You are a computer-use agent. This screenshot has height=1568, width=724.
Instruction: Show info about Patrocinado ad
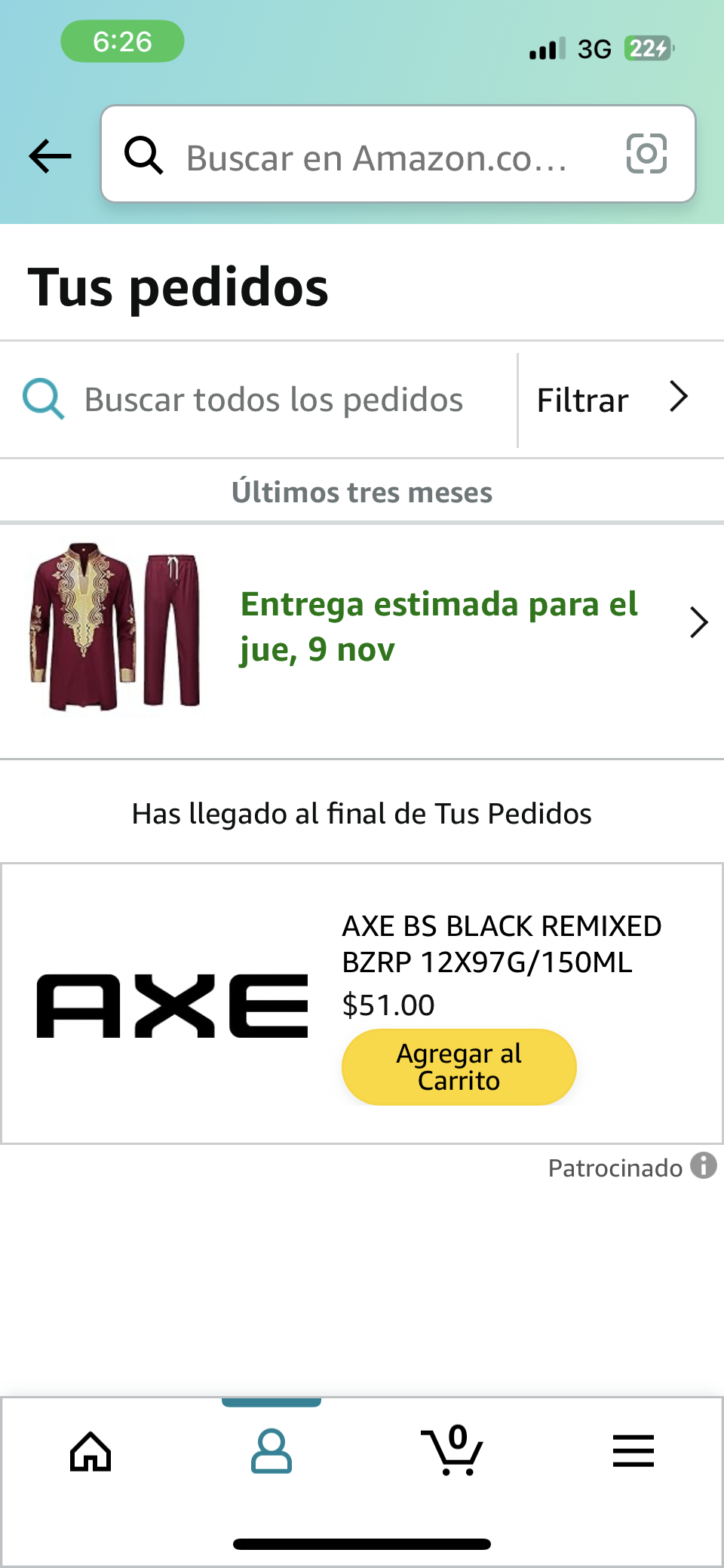(704, 1166)
